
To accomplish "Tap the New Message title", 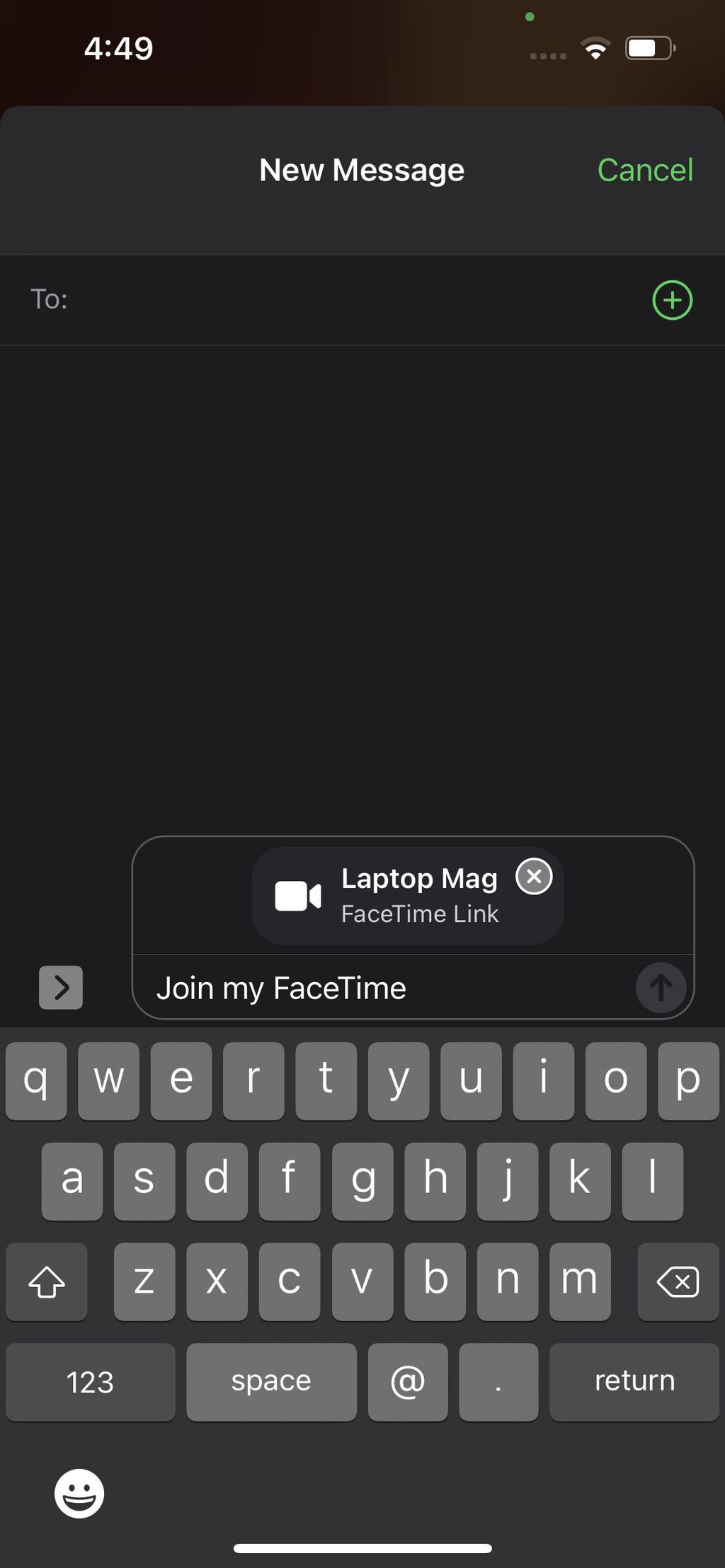I will coord(361,170).
